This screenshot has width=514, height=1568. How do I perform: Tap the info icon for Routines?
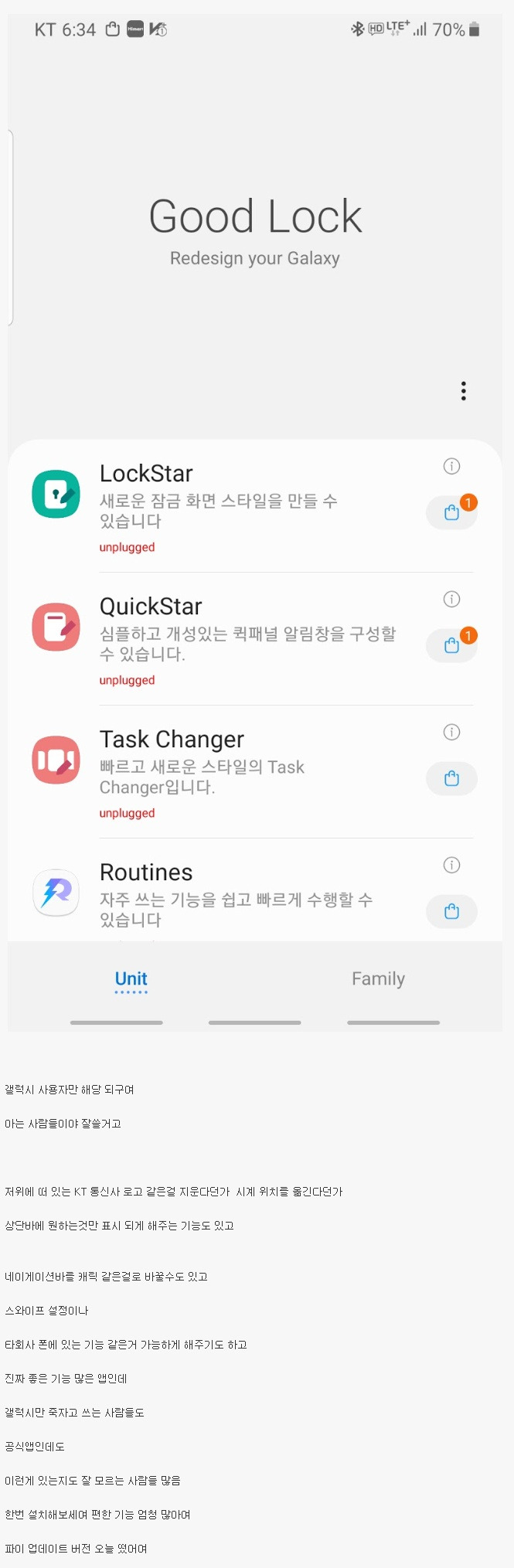click(451, 865)
